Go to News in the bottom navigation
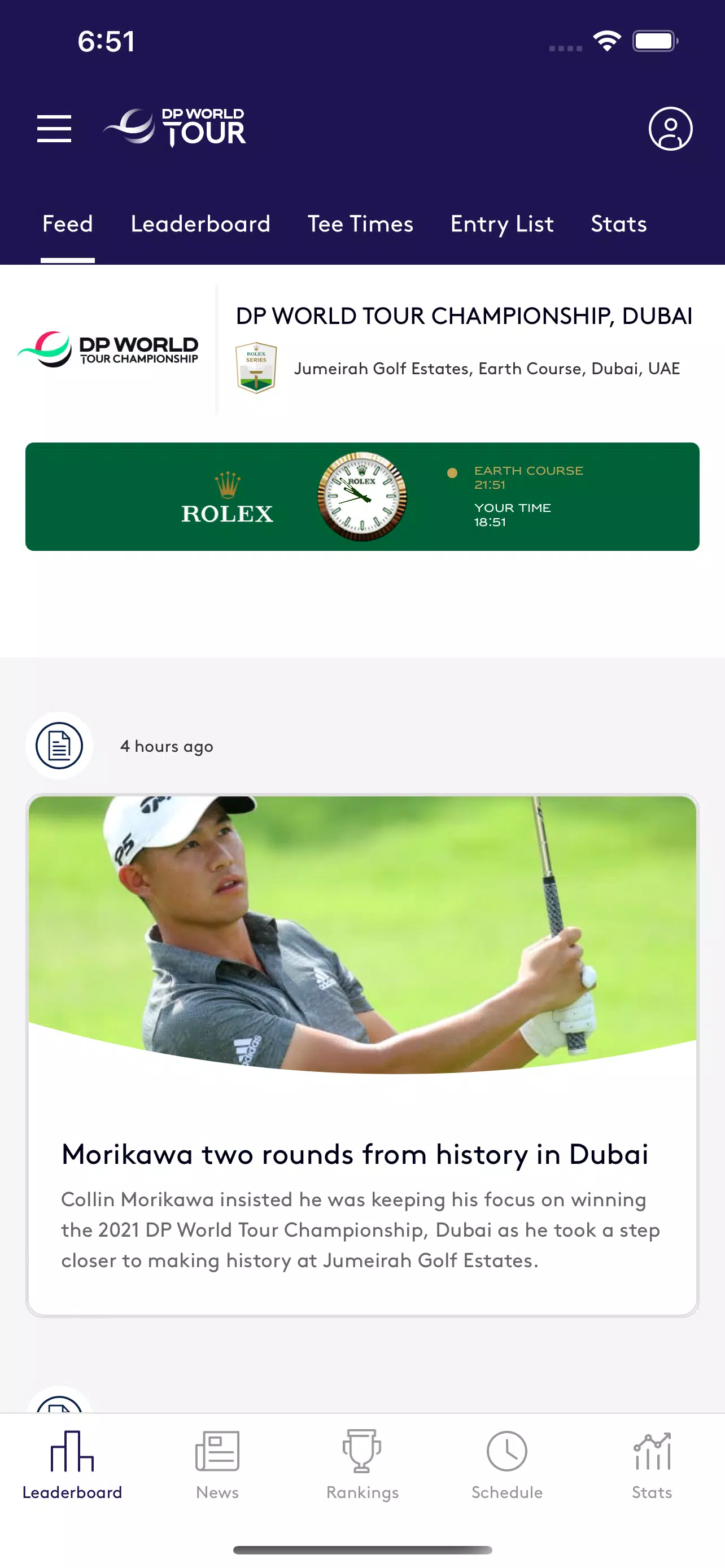This screenshot has height=1568, width=725. tap(217, 1466)
